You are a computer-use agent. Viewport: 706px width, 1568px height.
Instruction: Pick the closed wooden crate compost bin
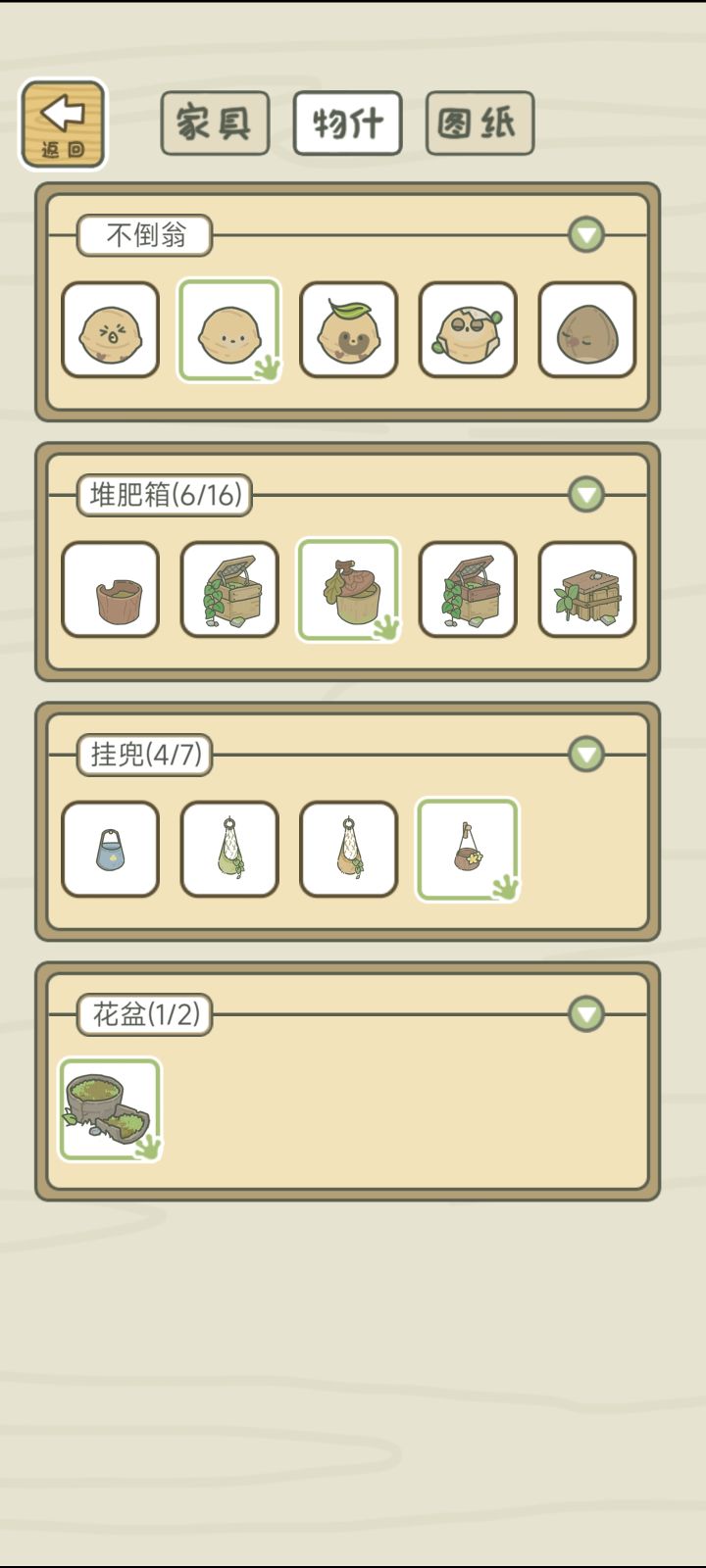click(586, 590)
